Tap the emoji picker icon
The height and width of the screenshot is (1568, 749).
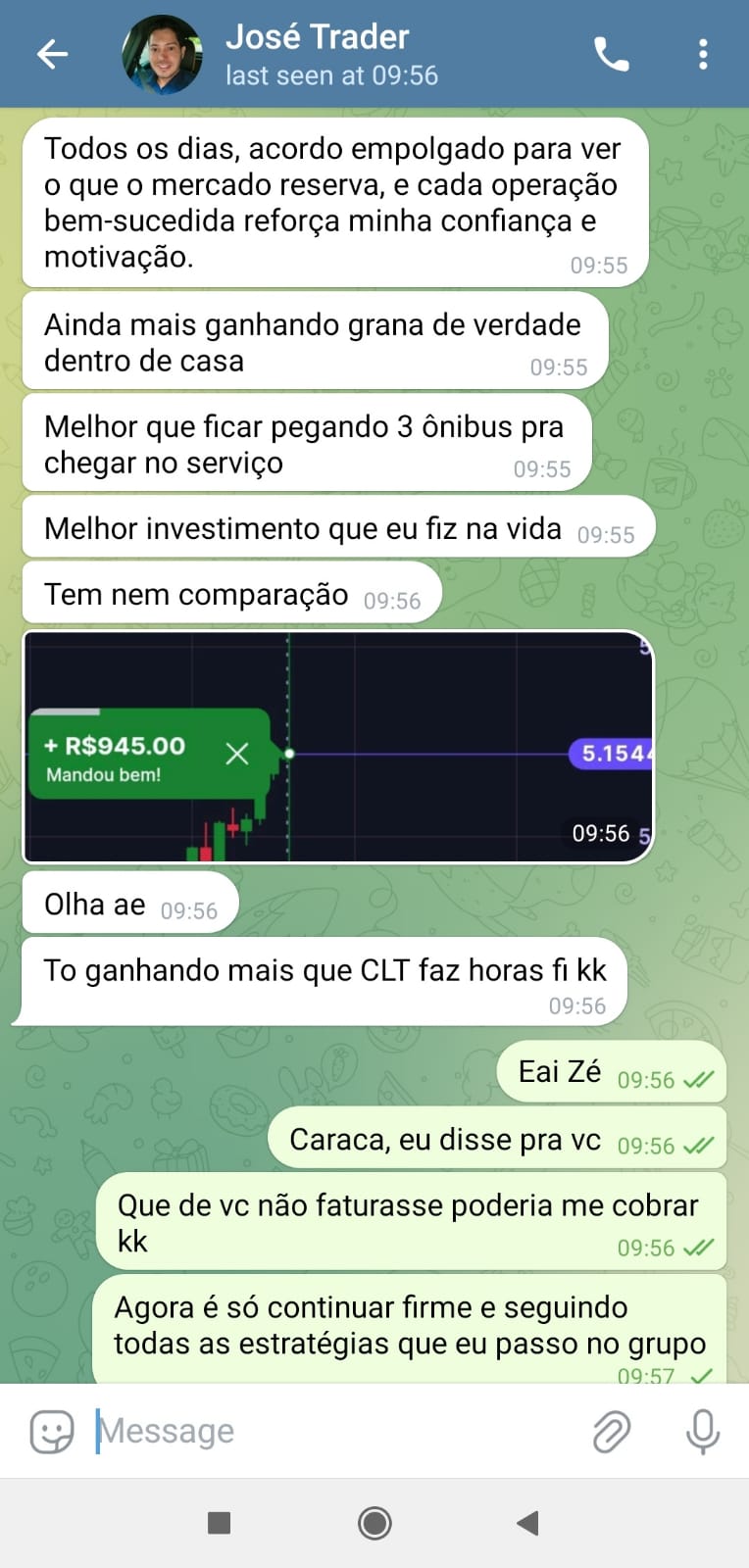tap(53, 1431)
